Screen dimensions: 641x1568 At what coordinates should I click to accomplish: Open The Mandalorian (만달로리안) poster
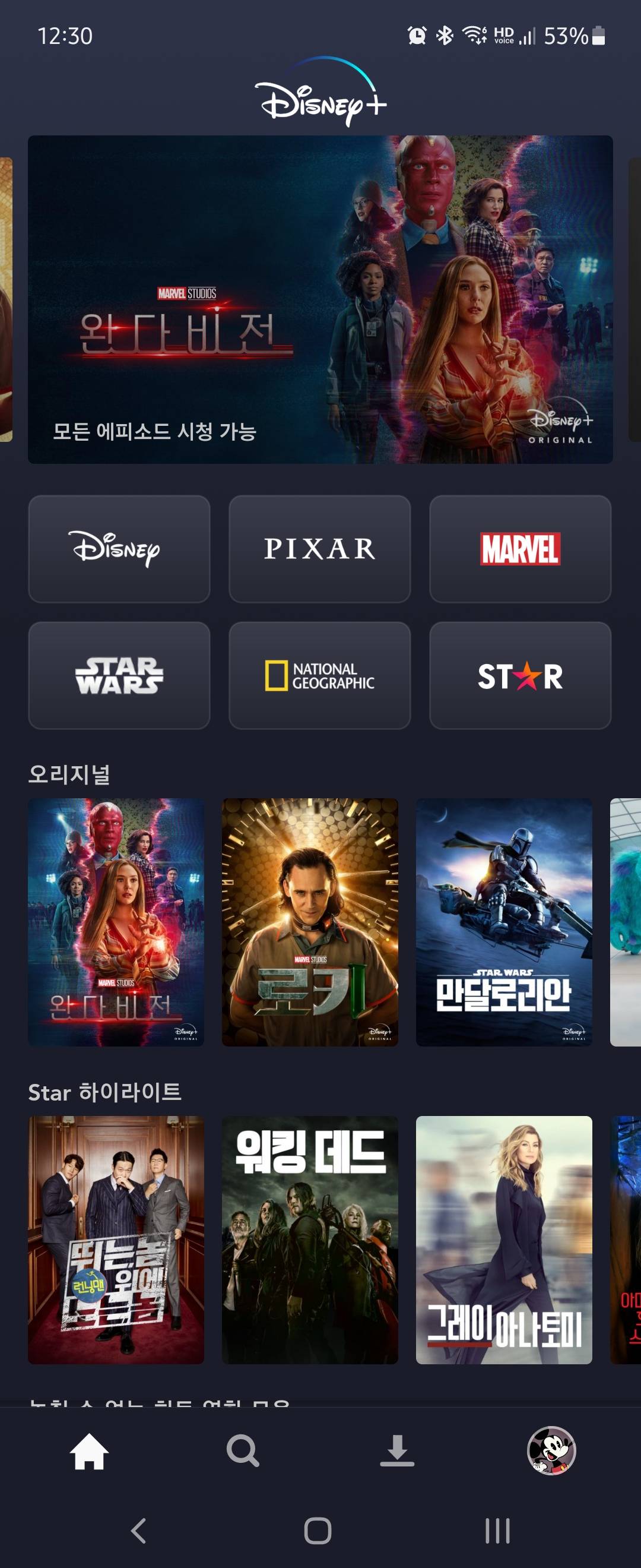[x=503, y=922]
